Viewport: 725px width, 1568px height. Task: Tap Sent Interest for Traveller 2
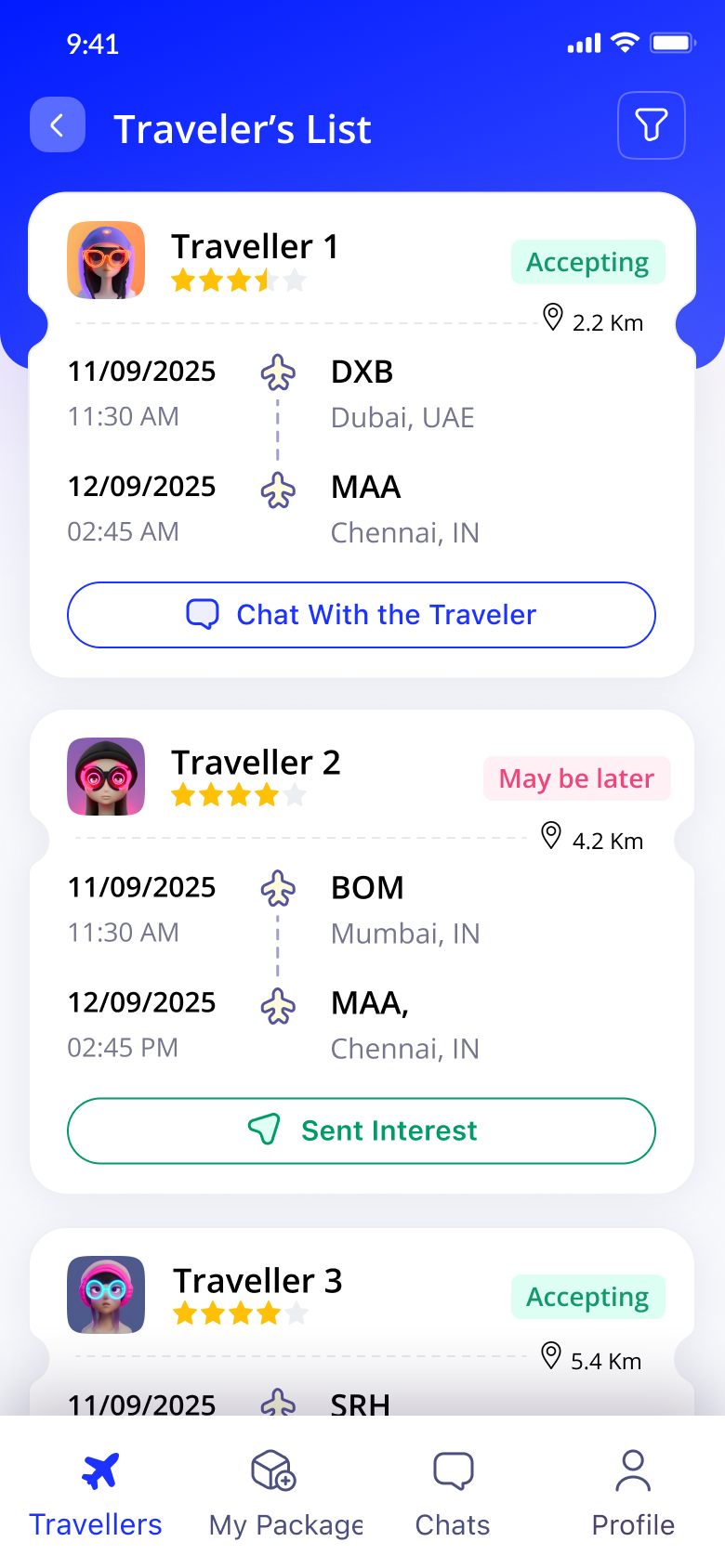pos(362,1130)
